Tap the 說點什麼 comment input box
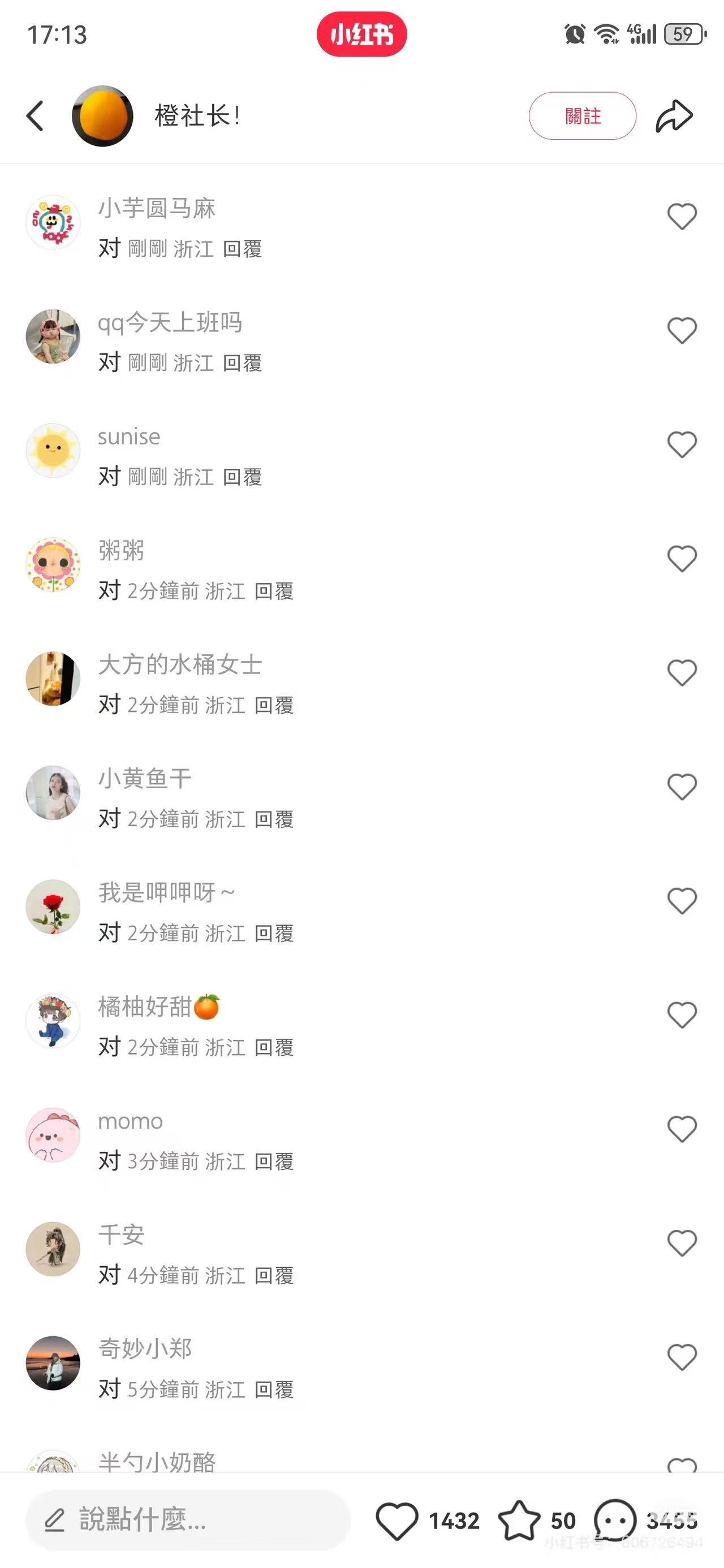The height and width of the screenshot is (1568, 724). pos(188,1520)
